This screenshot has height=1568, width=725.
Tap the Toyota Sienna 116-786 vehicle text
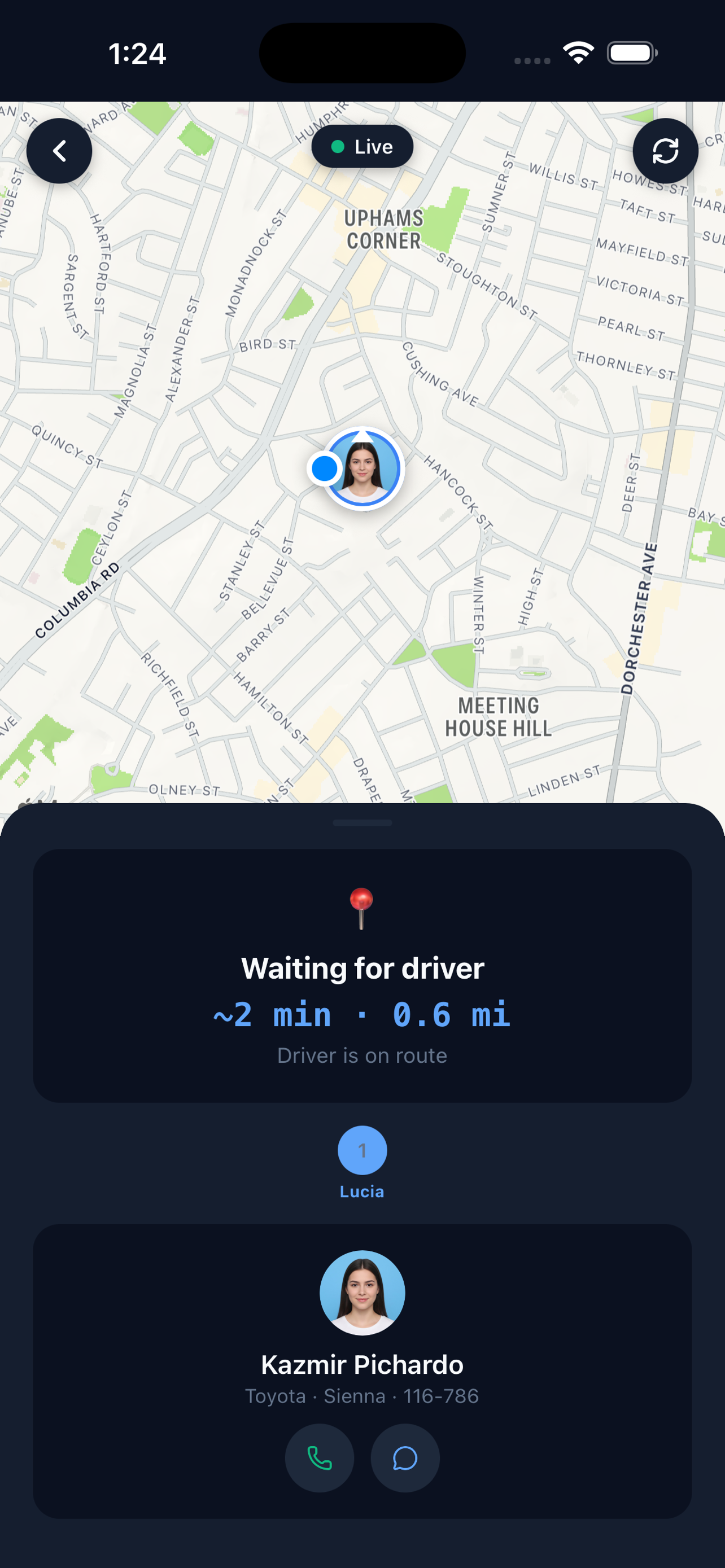[x=361, y=1396]
